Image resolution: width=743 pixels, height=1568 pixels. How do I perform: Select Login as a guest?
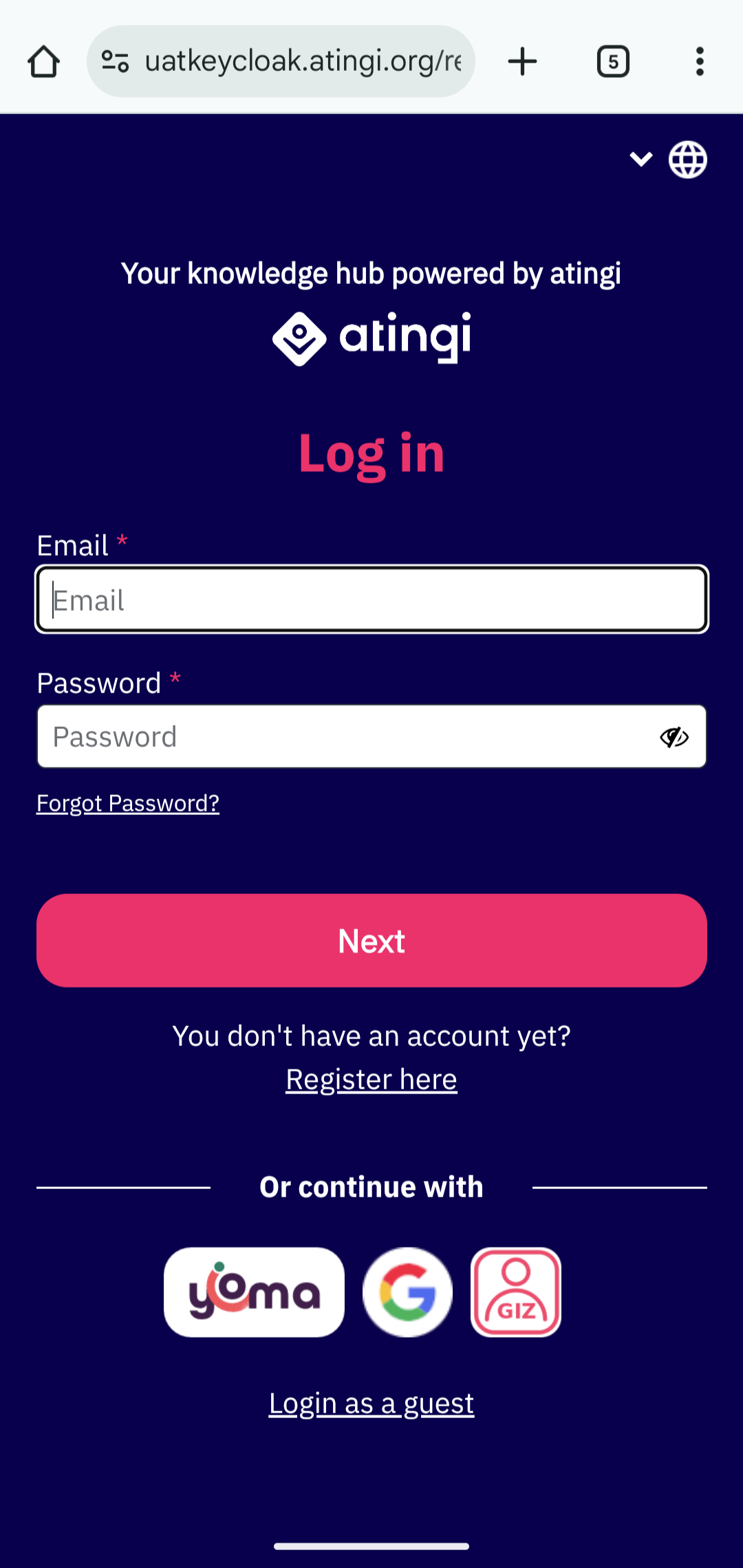(371, 1404)
